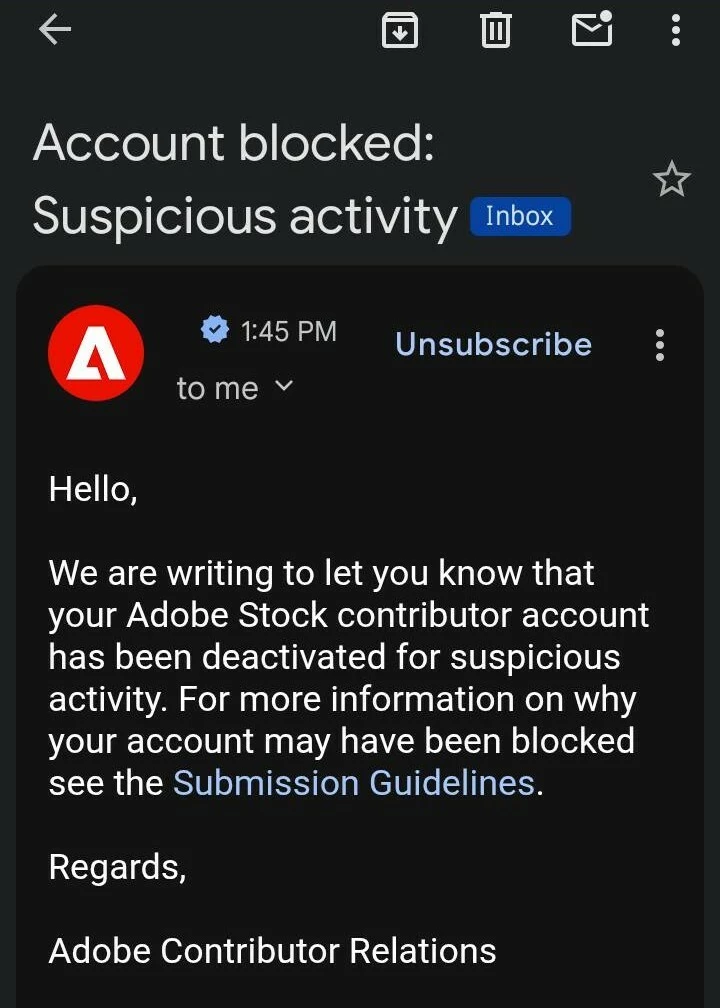Expand the "to me" recipient details
Image resolution: width=720 pixels, height=1008 pixels.
[234, 388]
